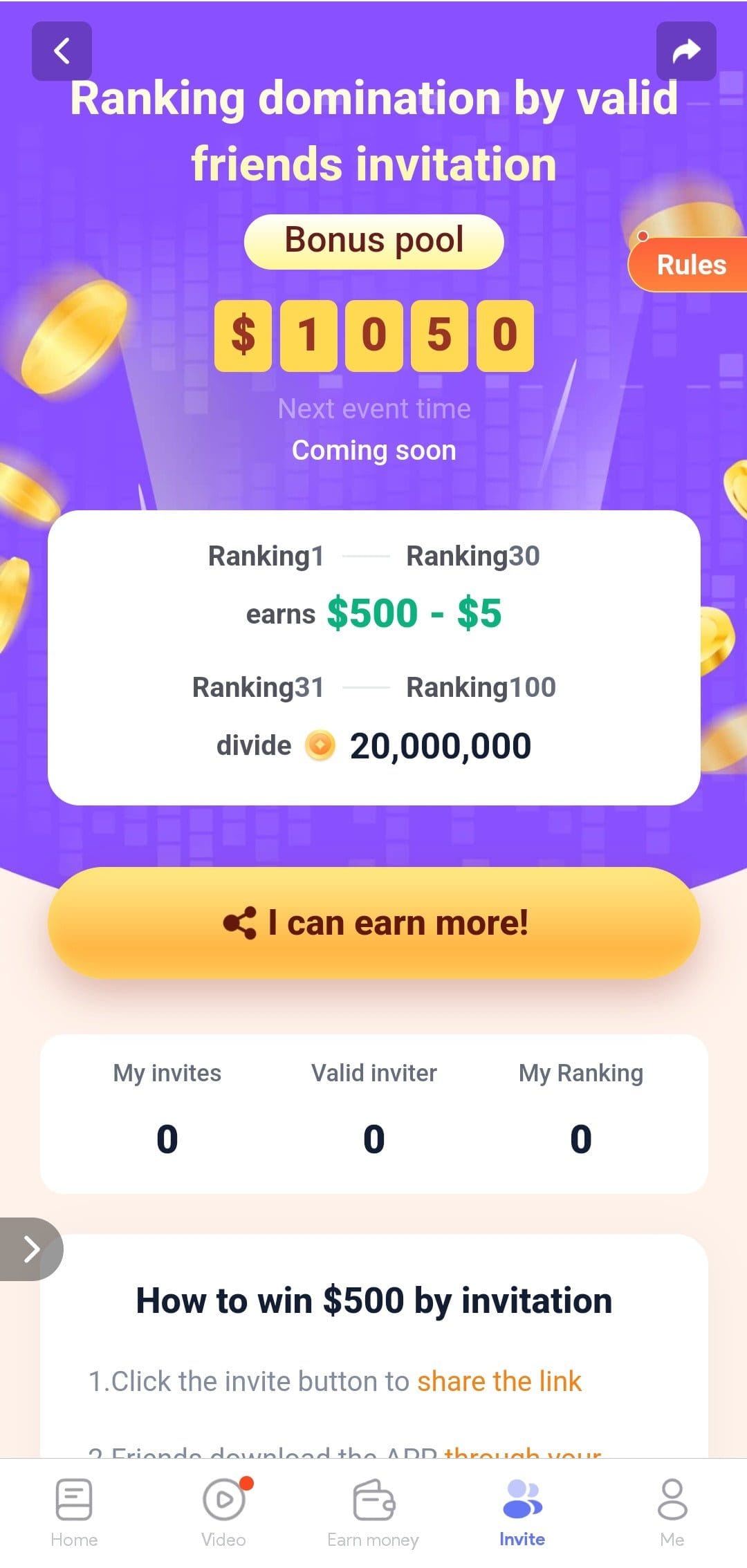Open the Rules button
This screenshot has height=1568, width=747.
[688, 264]
